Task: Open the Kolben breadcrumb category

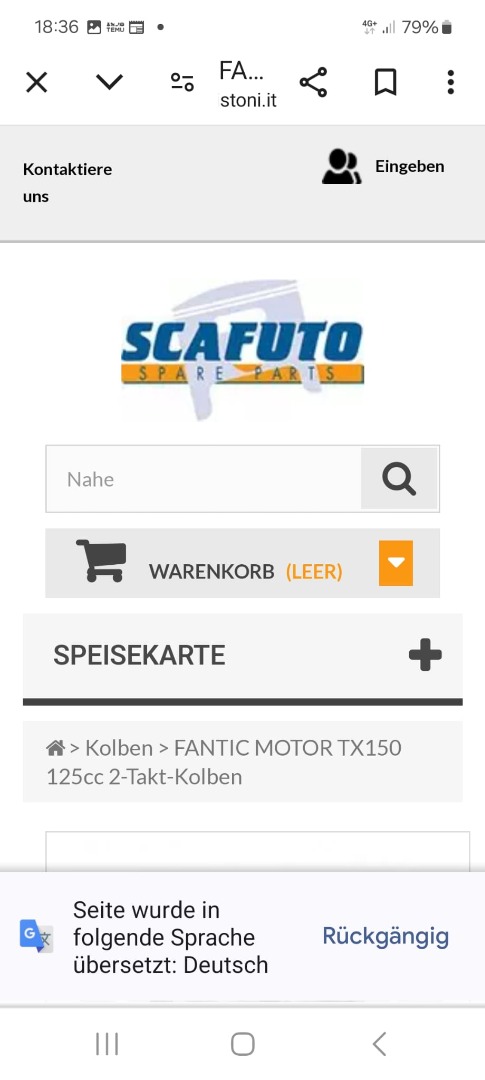Action: 119,748
